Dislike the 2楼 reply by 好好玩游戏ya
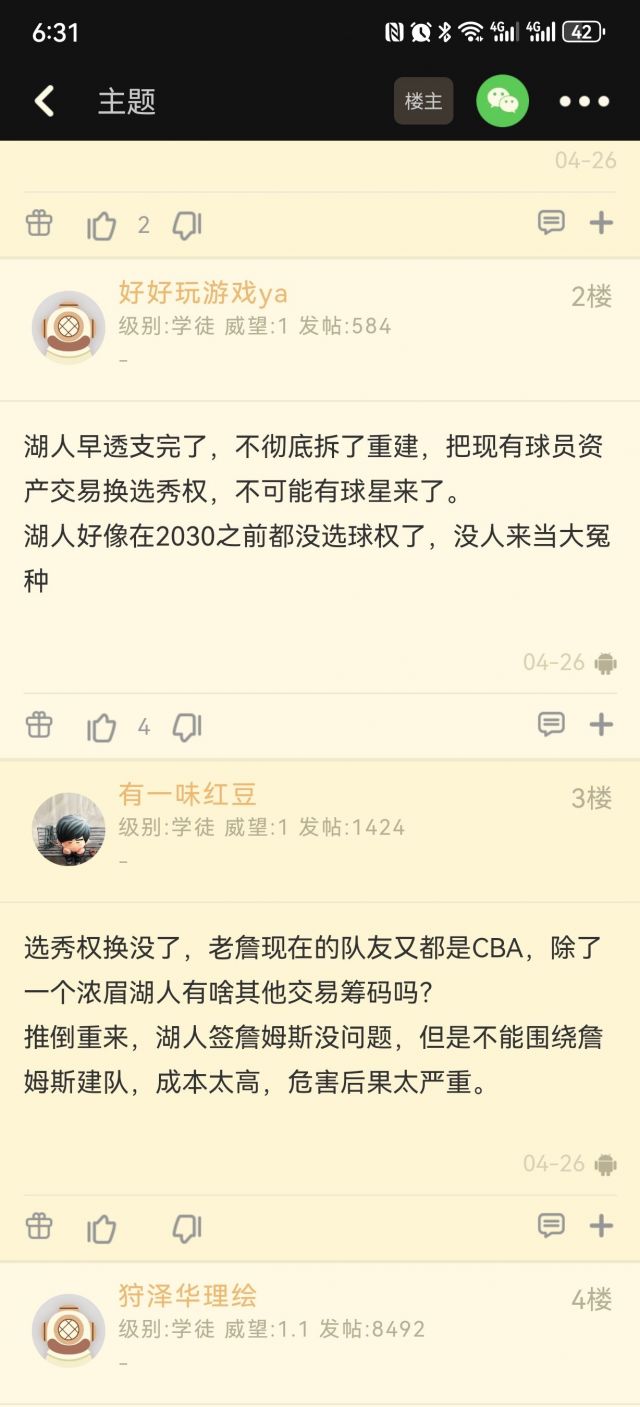 click(186, 727)
